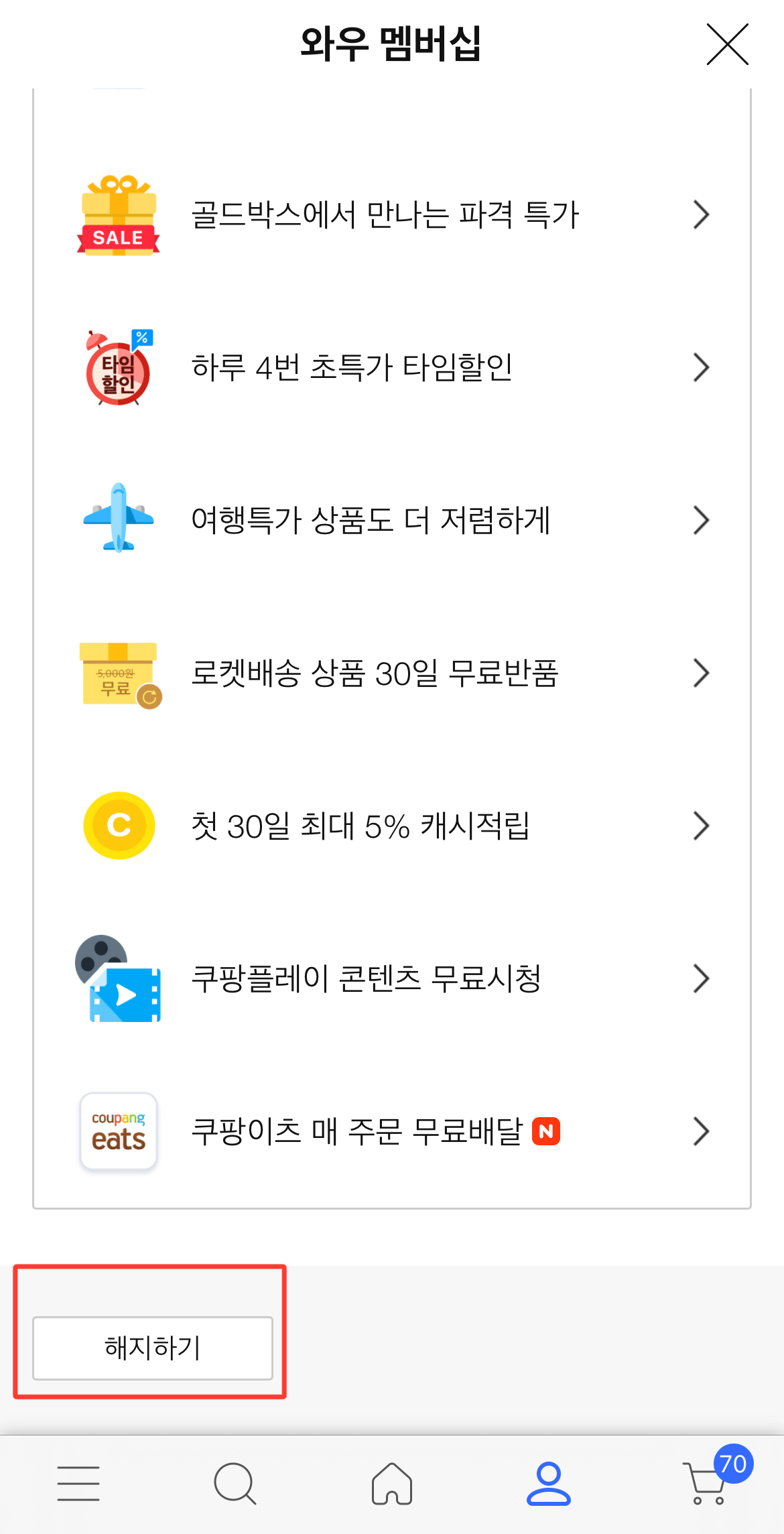Open the Coupang Play film reel icon
The height and width of the screenshot is (1534, 784).
click(118, 978)
